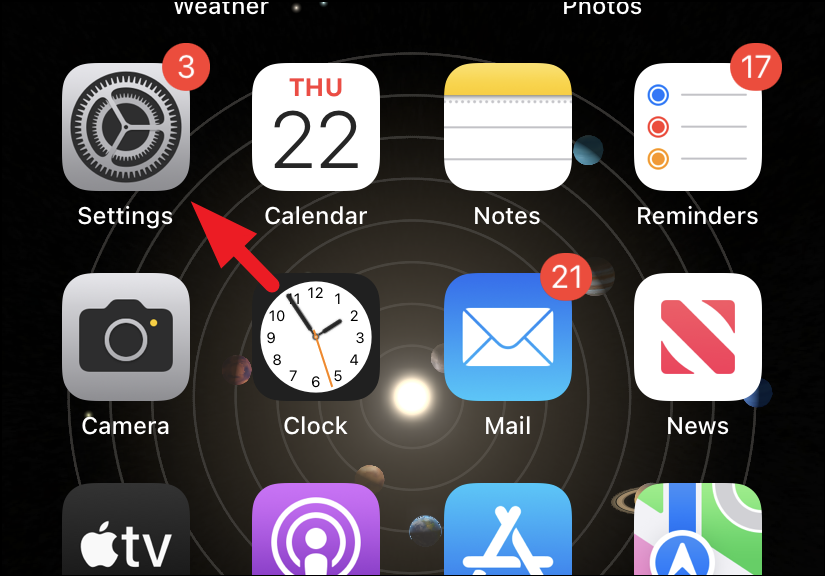Viewport: 825px width, 576px height.
Task: Open the Notes app
Action: click(x=507, y=127)
